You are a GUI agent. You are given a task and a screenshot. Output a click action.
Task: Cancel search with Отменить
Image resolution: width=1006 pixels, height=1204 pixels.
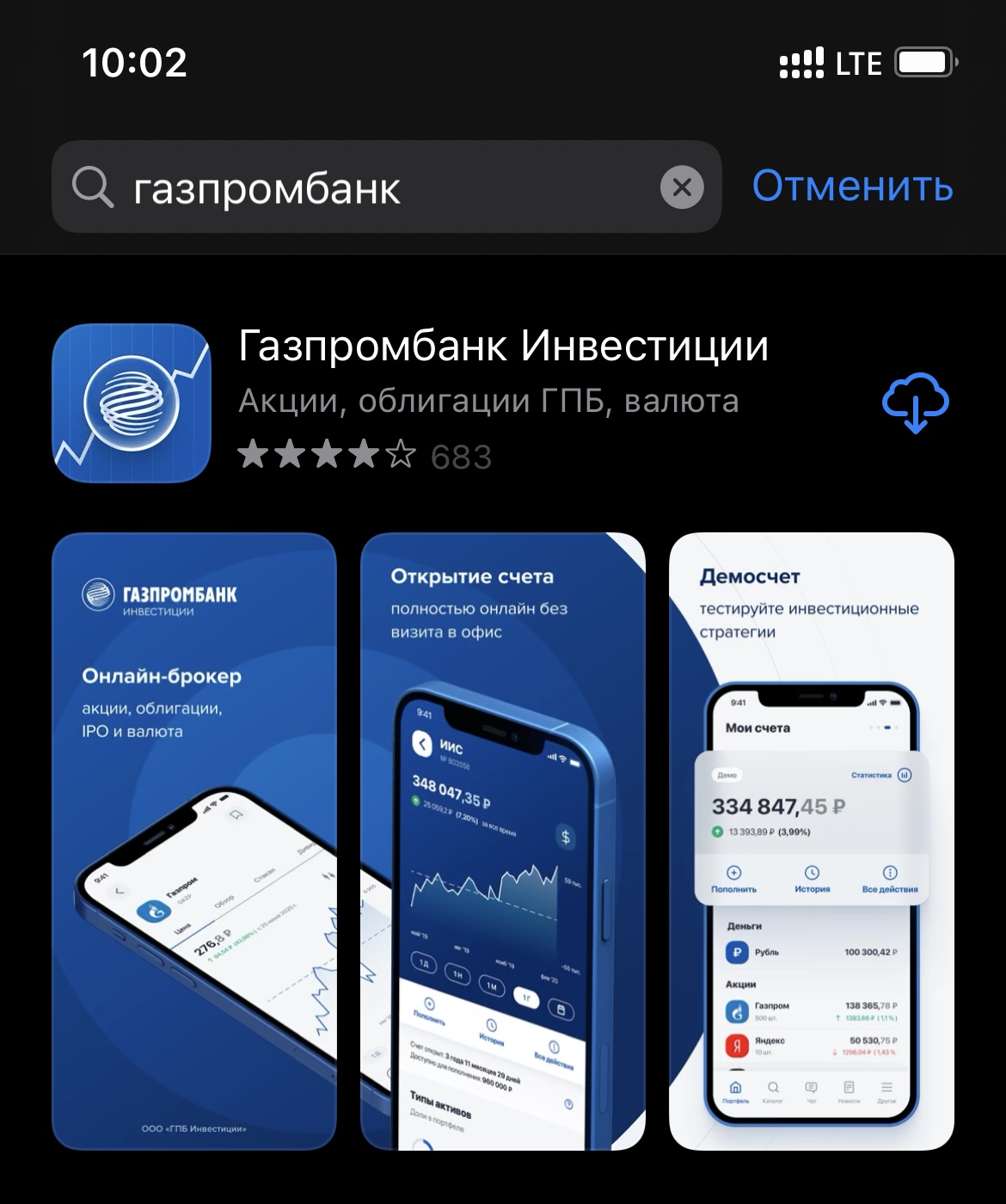[x=852, y=187]
